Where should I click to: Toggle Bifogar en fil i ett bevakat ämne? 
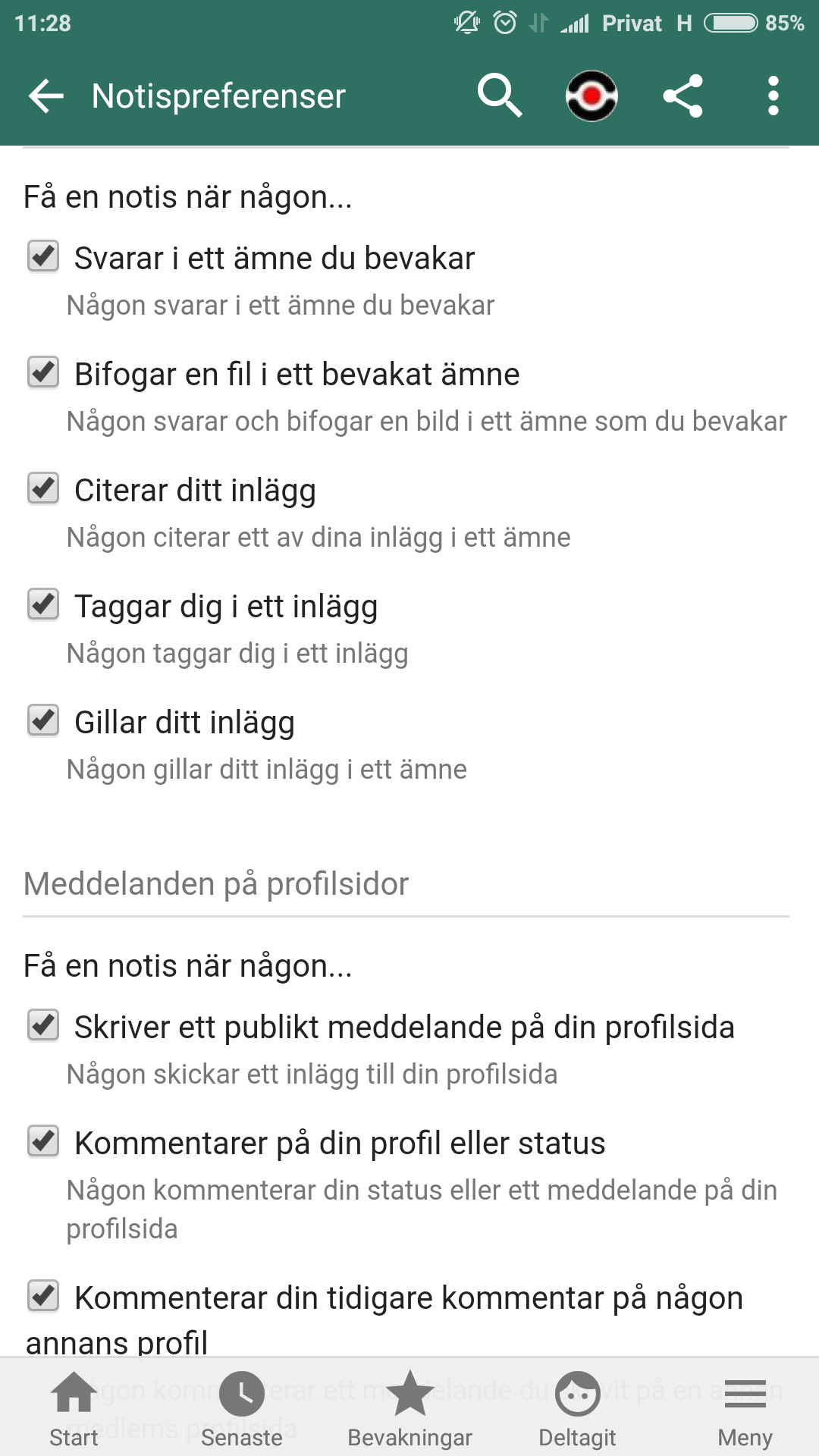(43, 373)
